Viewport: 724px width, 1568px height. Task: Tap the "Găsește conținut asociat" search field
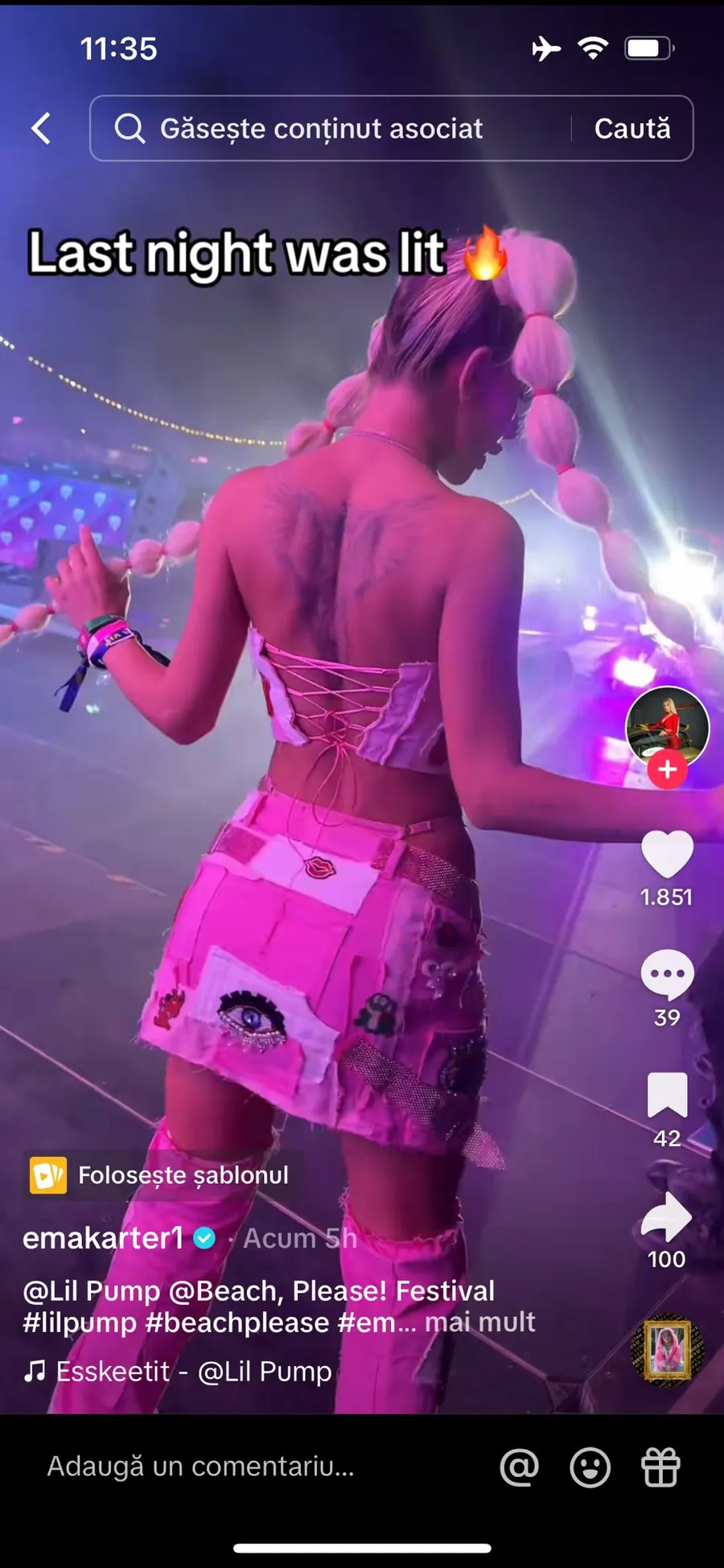(322, 129)
